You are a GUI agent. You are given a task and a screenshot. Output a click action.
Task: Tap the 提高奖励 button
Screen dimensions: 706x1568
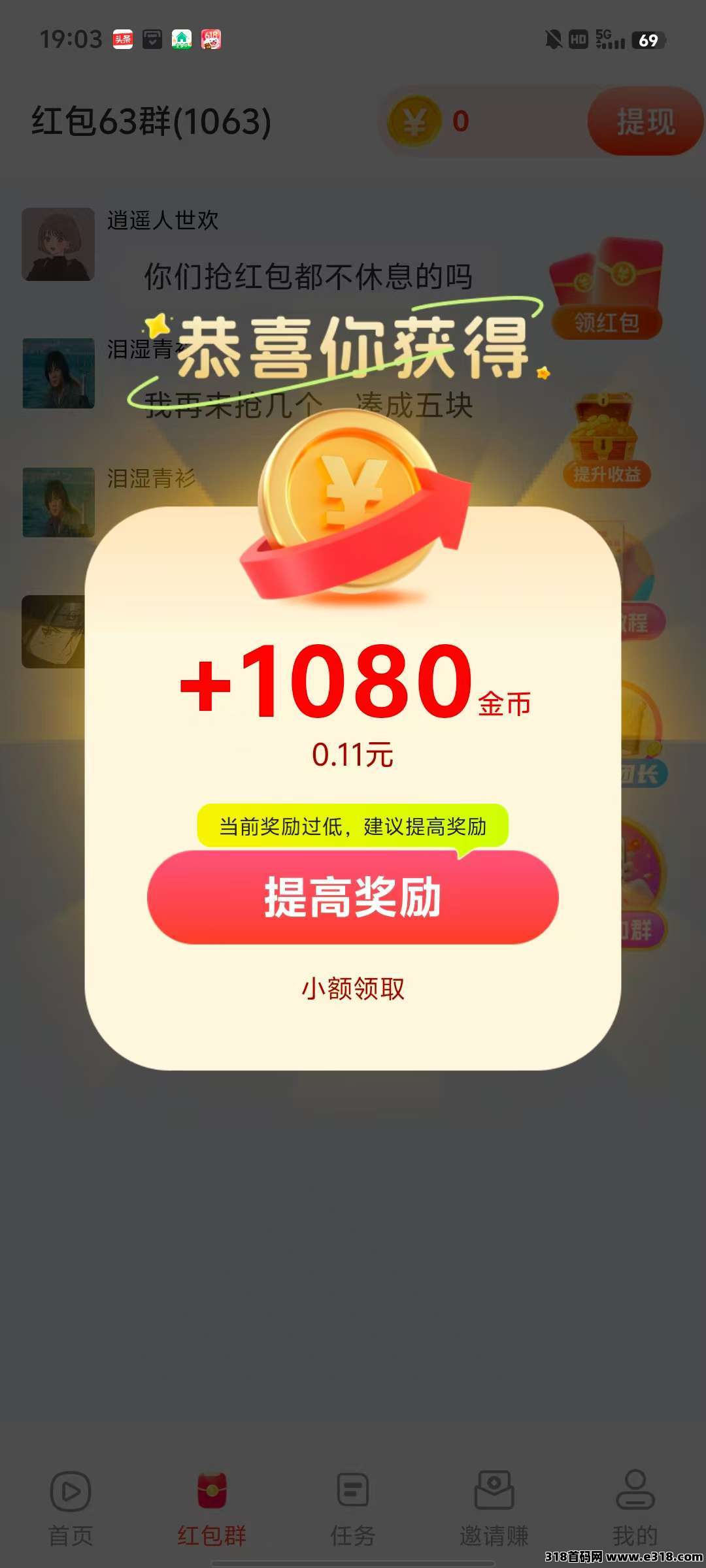tap(352, 897)
